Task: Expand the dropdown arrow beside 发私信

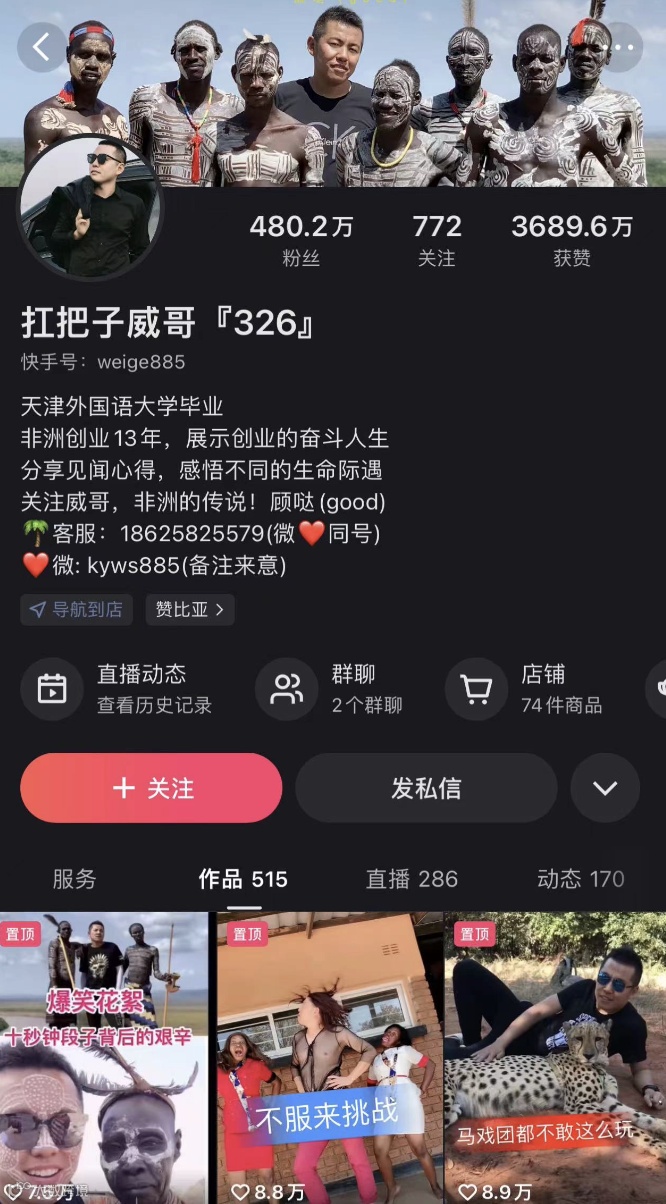Action: pyautogui.click(x=605, y=788)
